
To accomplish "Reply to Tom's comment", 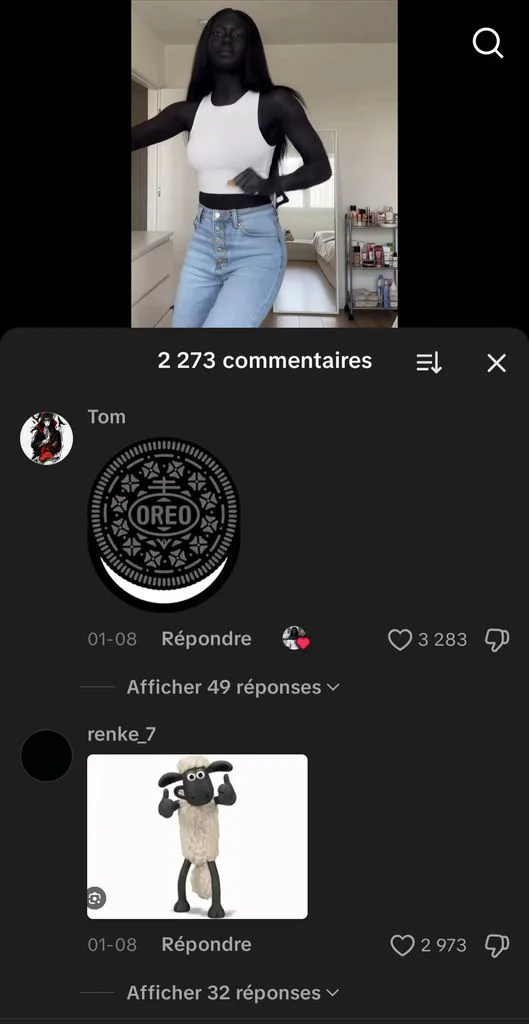I will [x=206, y=639].
